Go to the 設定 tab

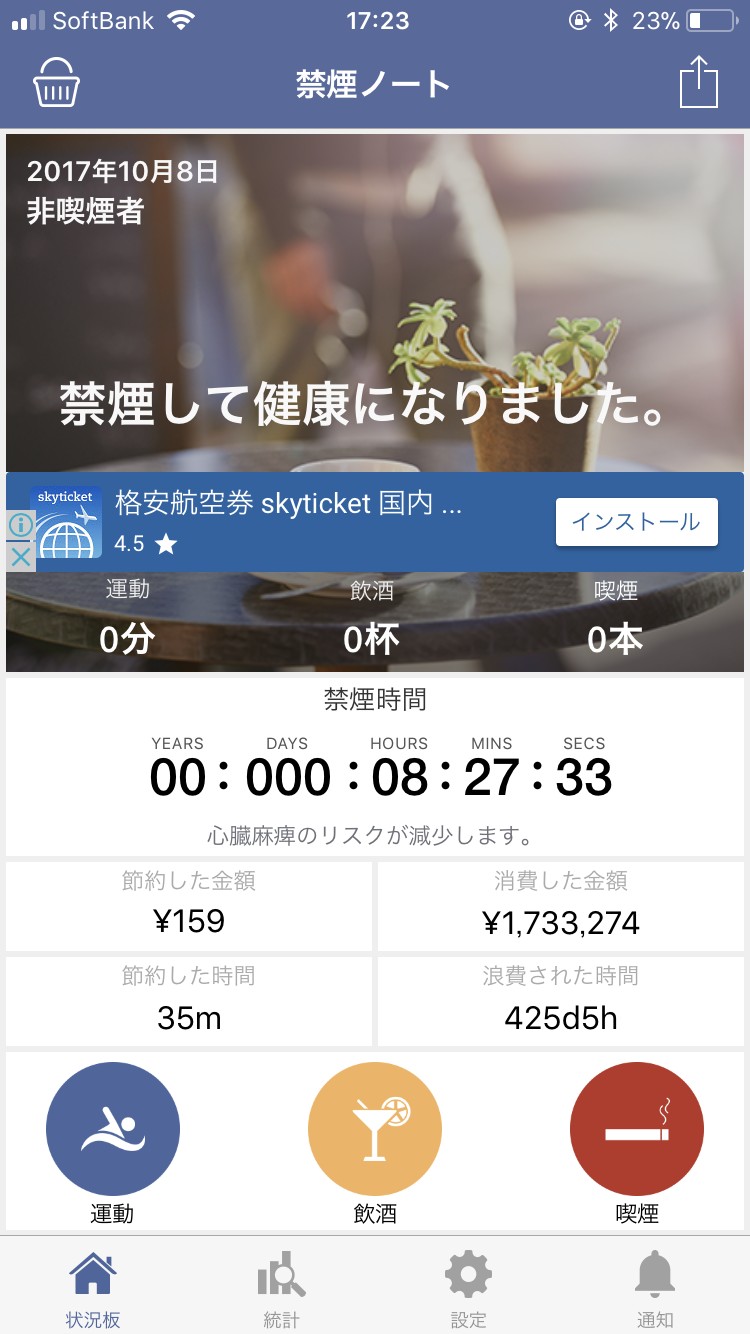468,1289
